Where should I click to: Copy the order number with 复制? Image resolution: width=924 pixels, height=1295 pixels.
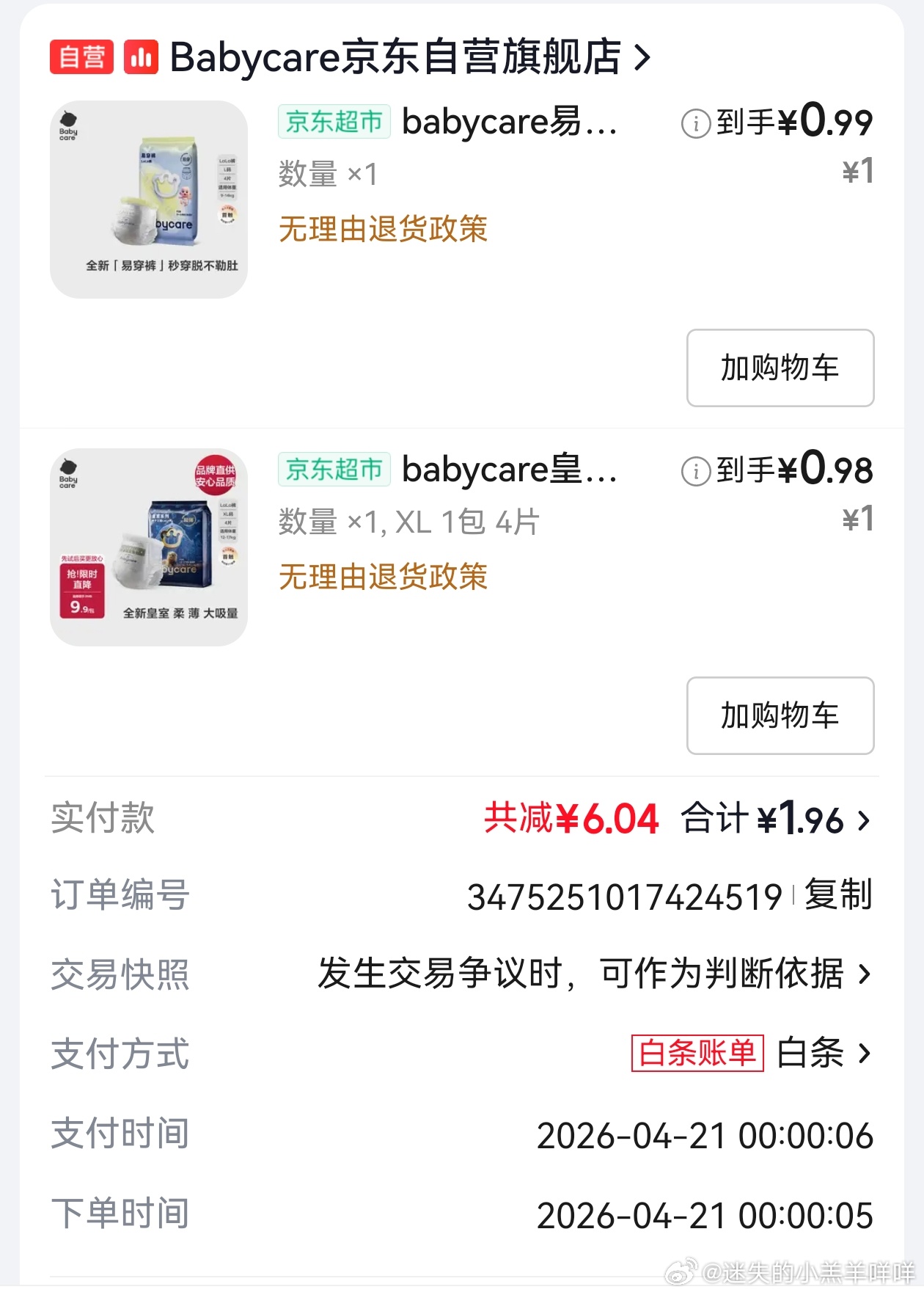coord(838,896)
